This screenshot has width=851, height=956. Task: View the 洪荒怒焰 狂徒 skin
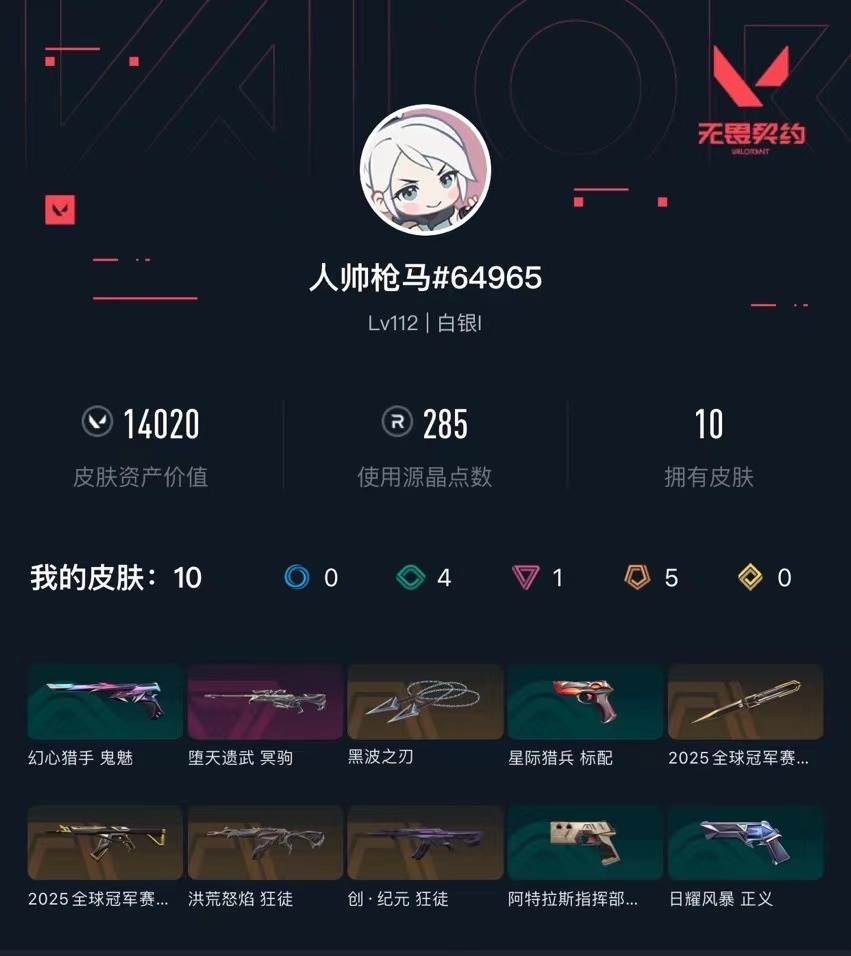(x=264, y=843)
